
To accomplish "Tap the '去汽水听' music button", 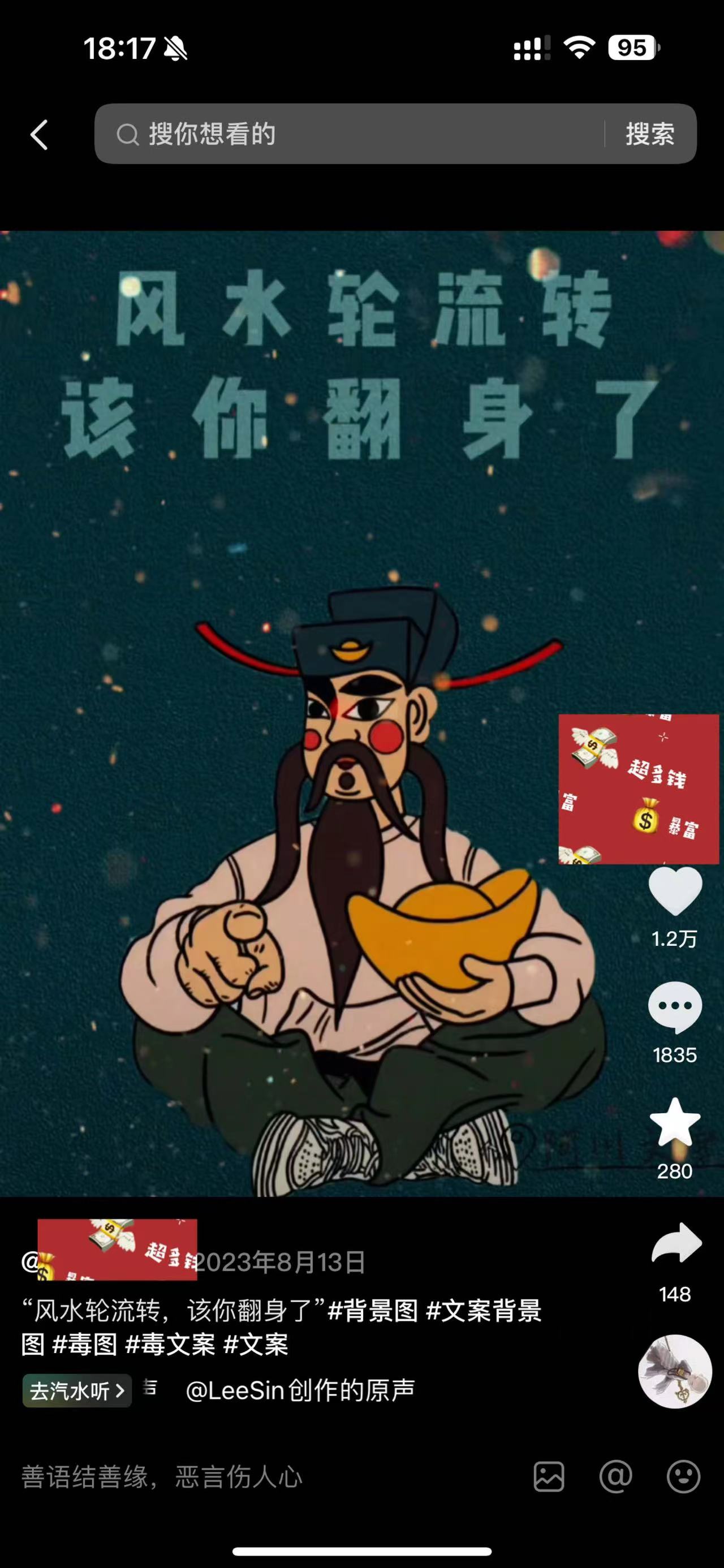I will click(x=77, y=1391).
